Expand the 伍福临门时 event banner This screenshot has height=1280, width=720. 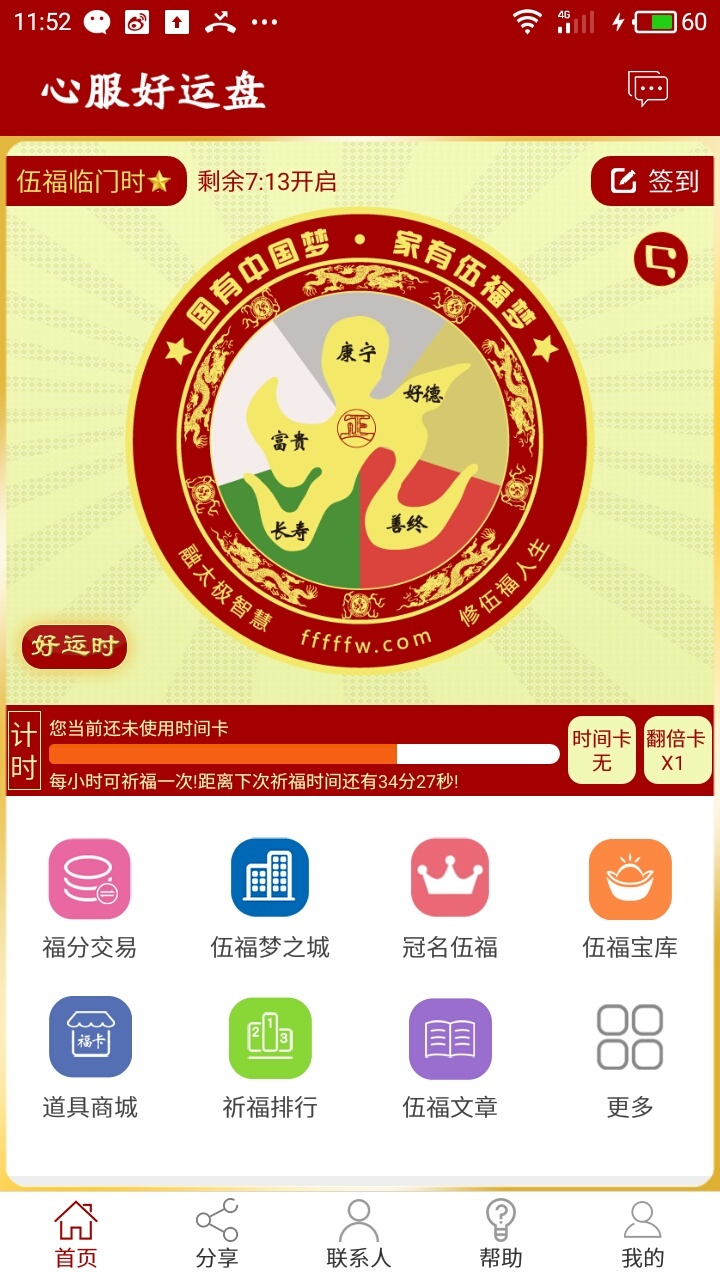pos(95,181)
